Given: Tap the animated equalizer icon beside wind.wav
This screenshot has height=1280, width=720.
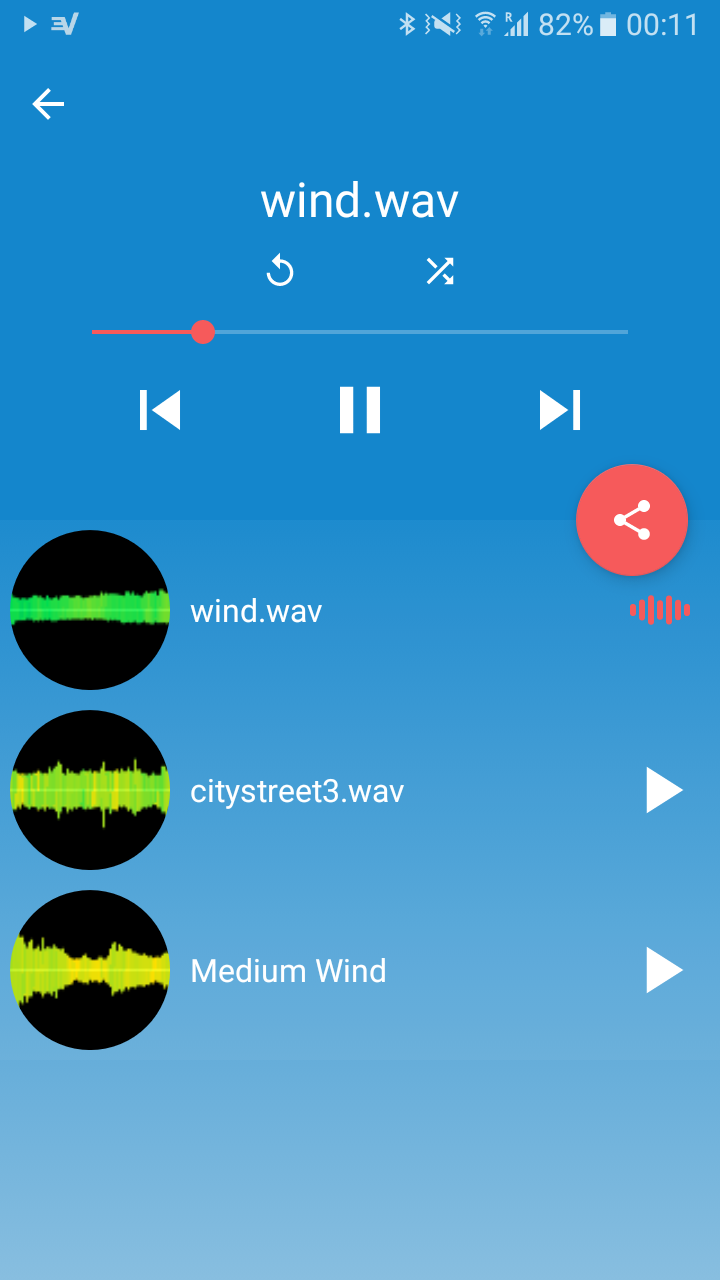Looking at the screenshot, I should click(658, 610).
